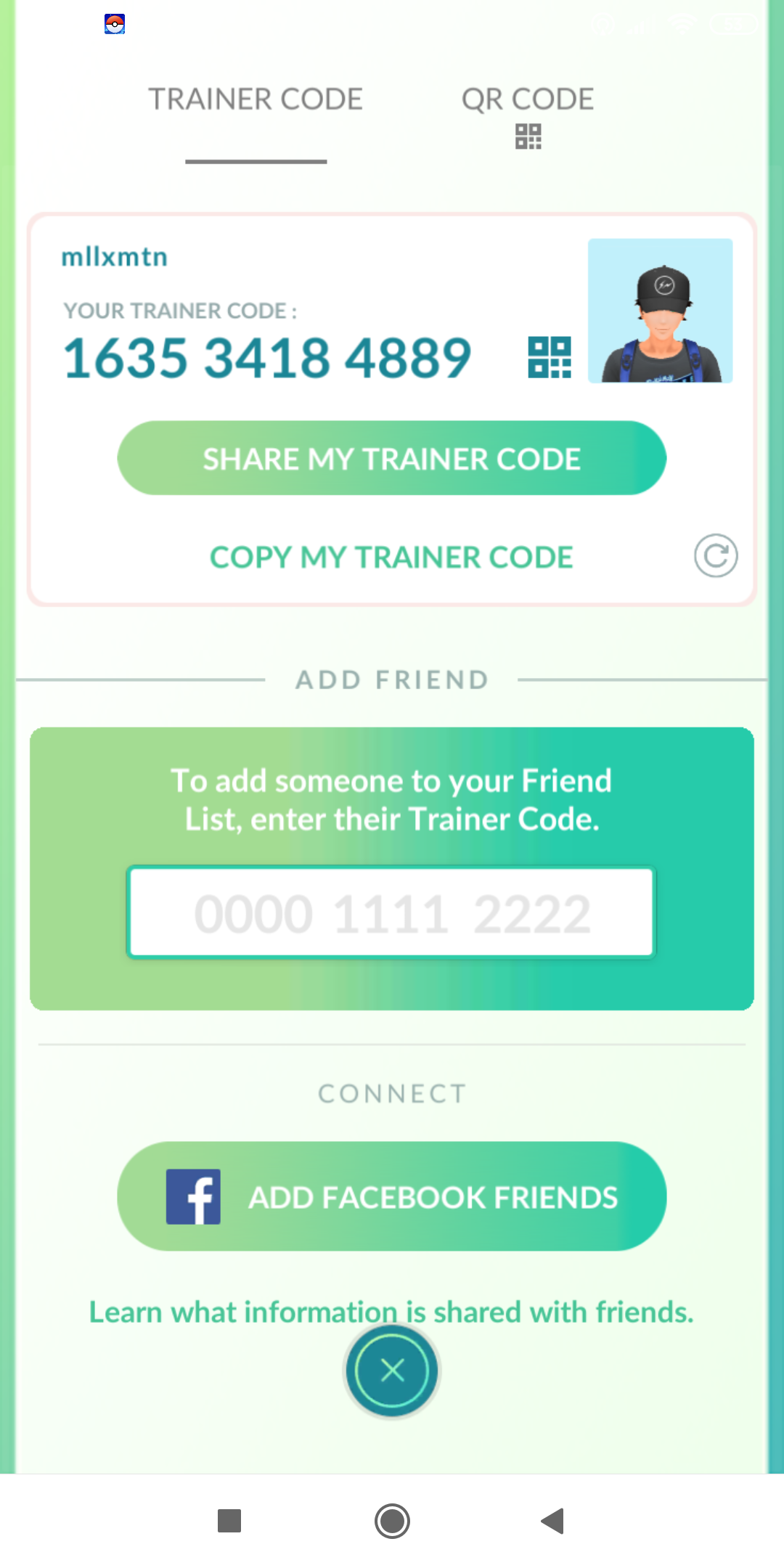Switch to the QR Code tab
The height and width of the screenshot is (1568, 784).
pyautogui.click(x=528, y=113)
